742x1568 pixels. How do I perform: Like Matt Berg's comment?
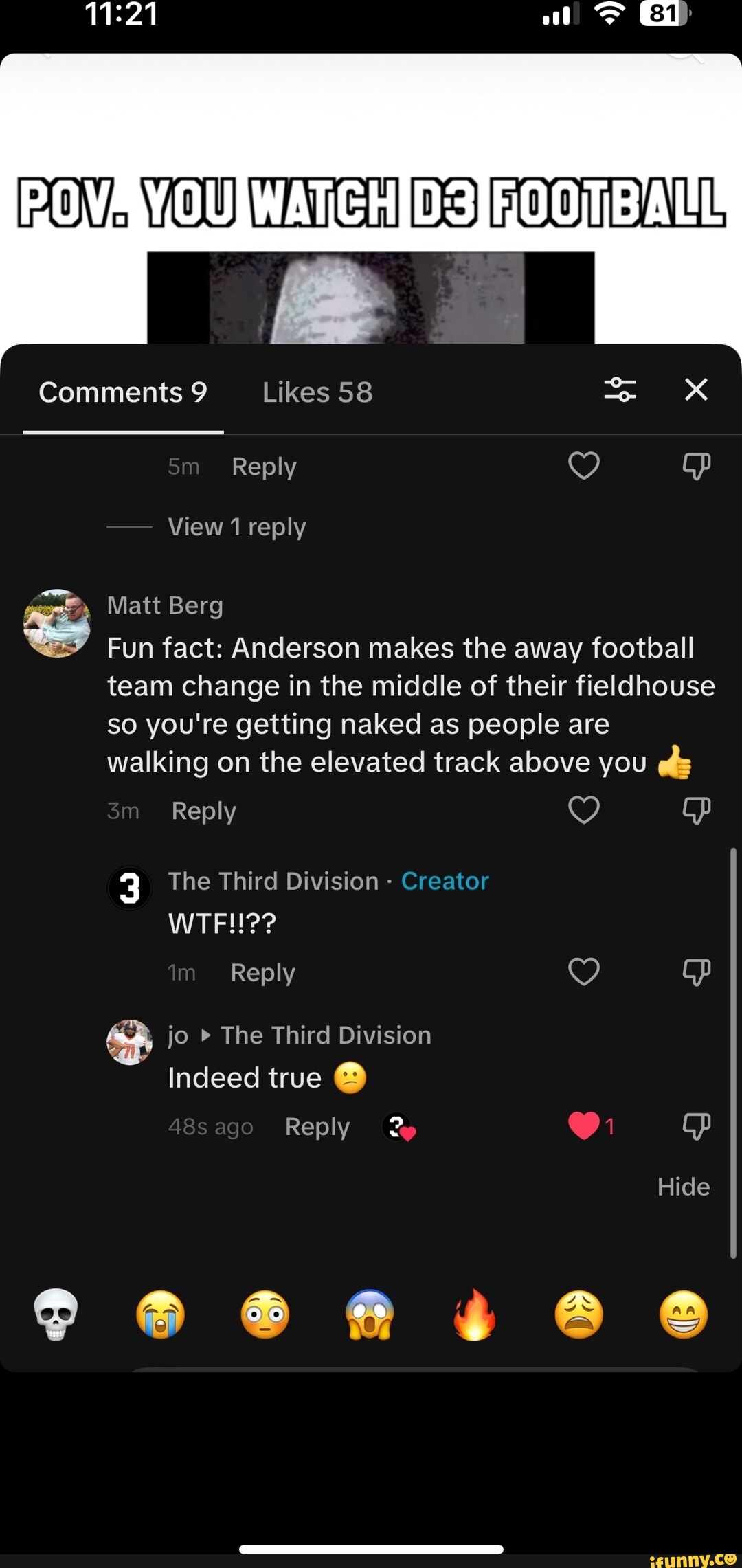tap(584, 809)
